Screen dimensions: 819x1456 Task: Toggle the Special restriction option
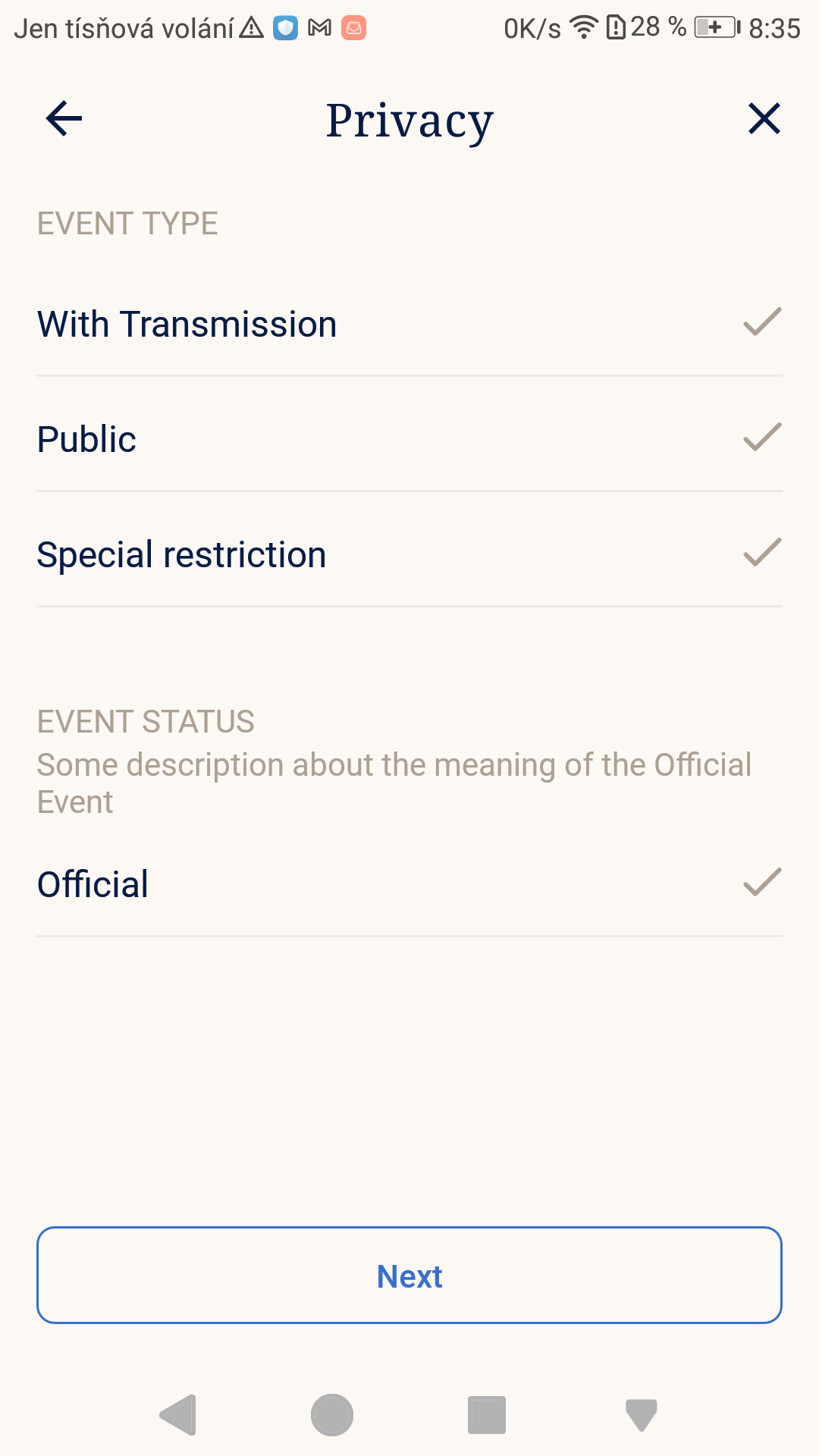[409, 554]
